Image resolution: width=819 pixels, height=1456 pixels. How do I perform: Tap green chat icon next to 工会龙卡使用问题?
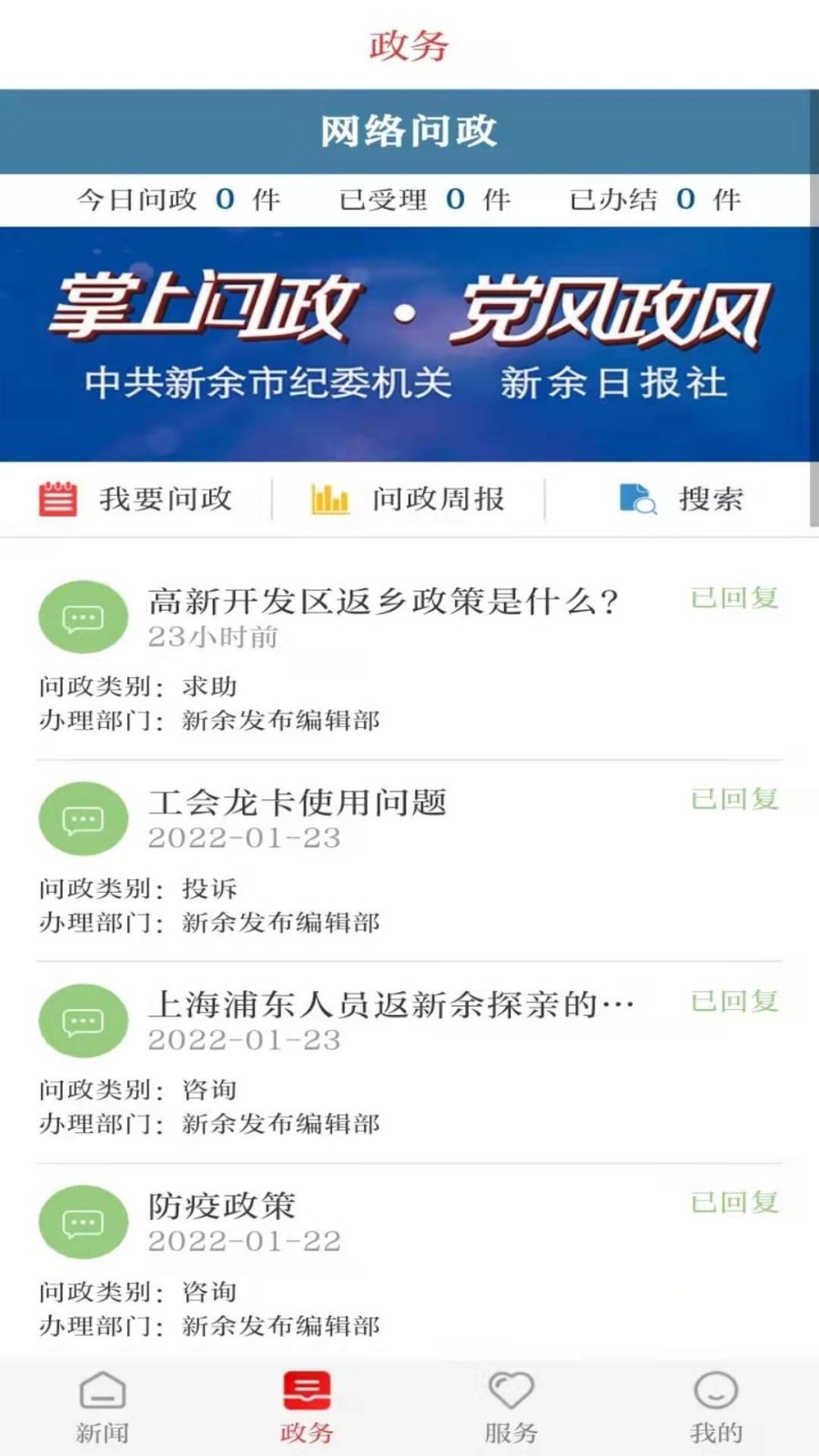(83, 818)
